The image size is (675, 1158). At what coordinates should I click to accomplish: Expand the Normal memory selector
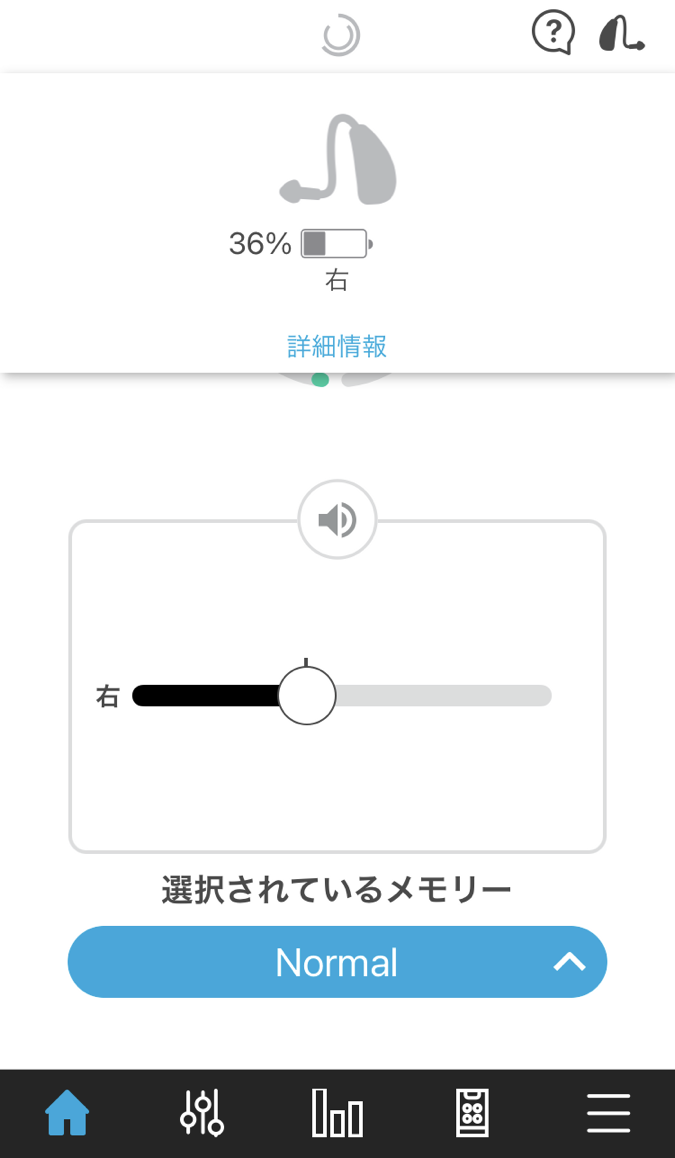[338, 962]
